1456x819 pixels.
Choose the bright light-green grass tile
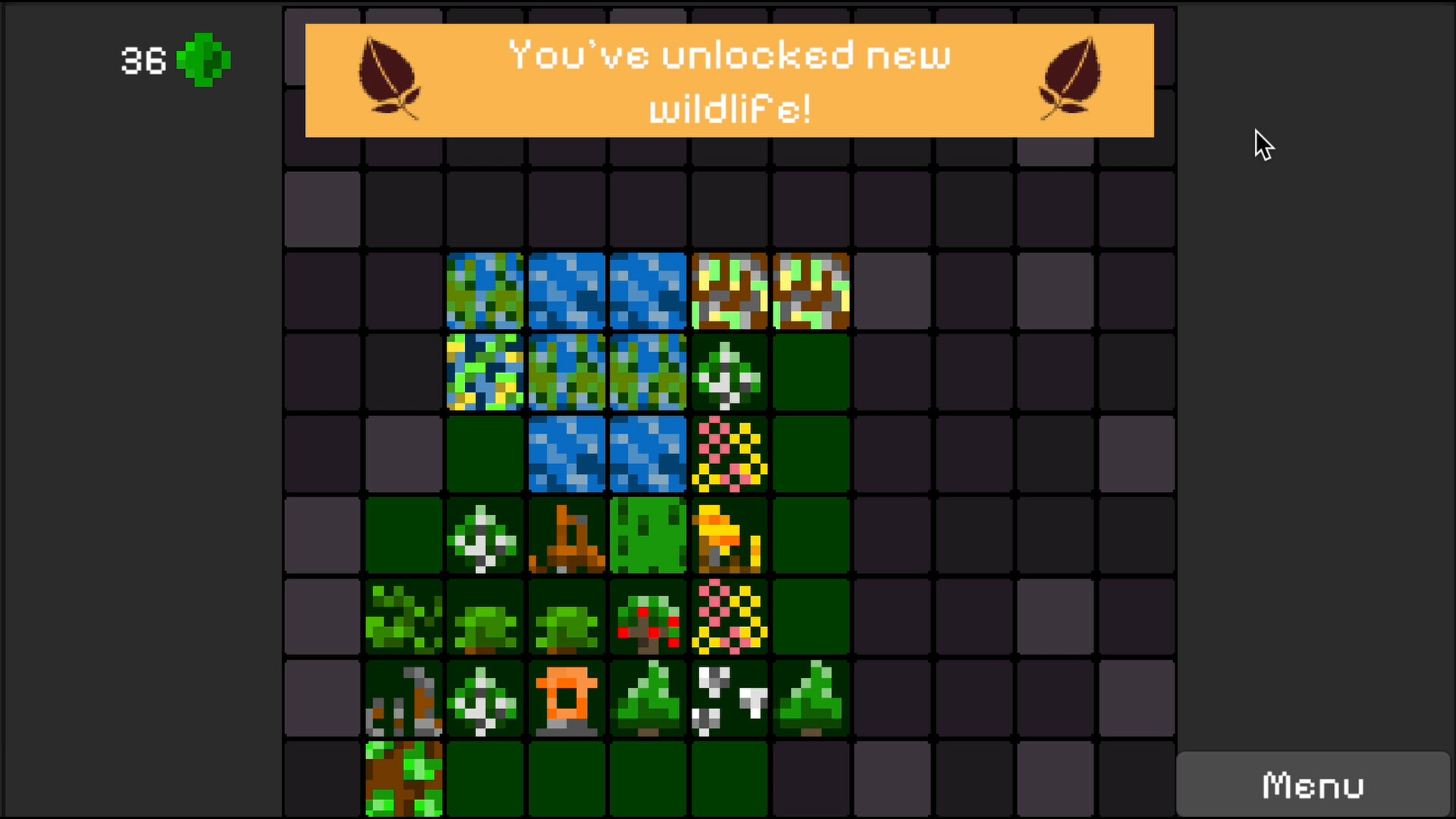pyautogui.click(x=648, y=535)
